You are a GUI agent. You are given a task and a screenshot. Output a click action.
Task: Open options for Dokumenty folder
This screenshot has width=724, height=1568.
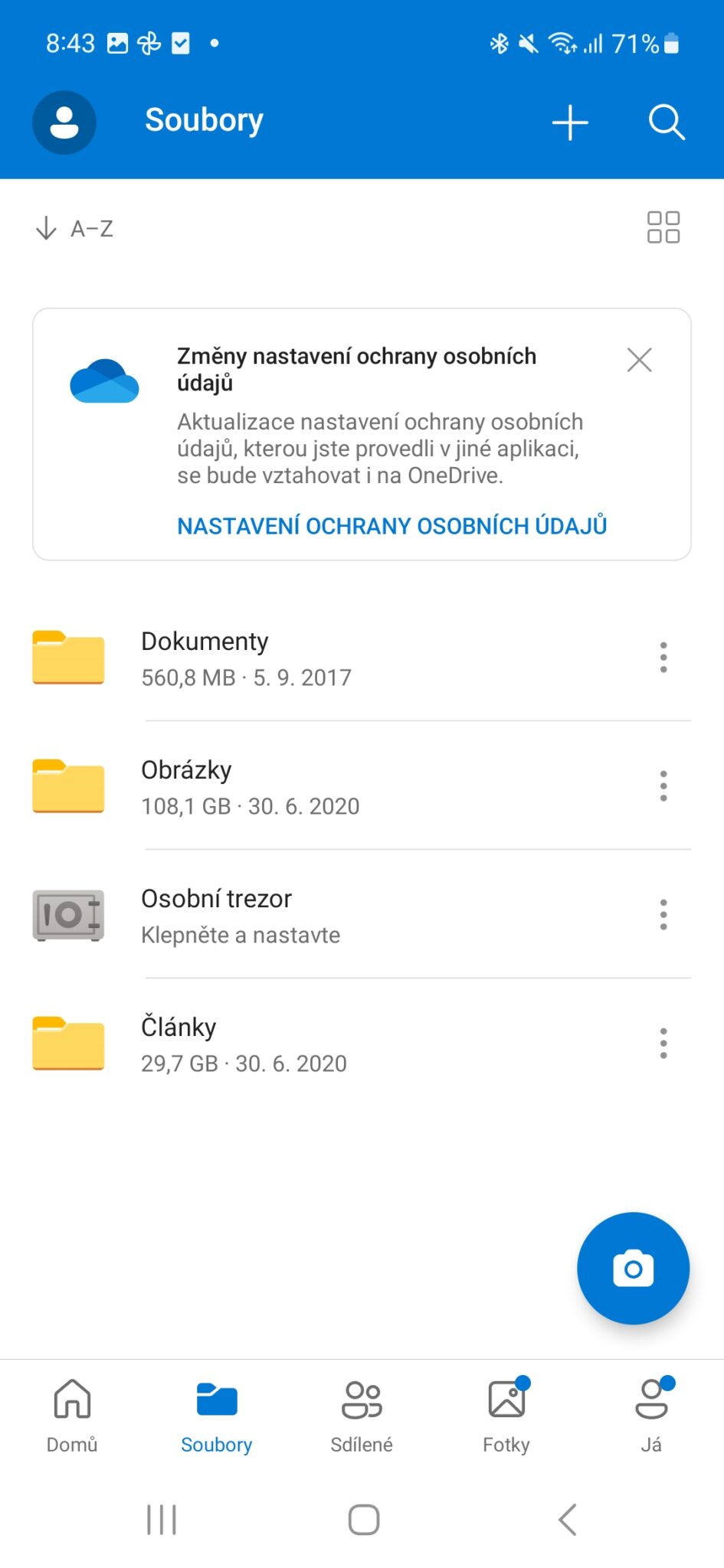point(663,658)
